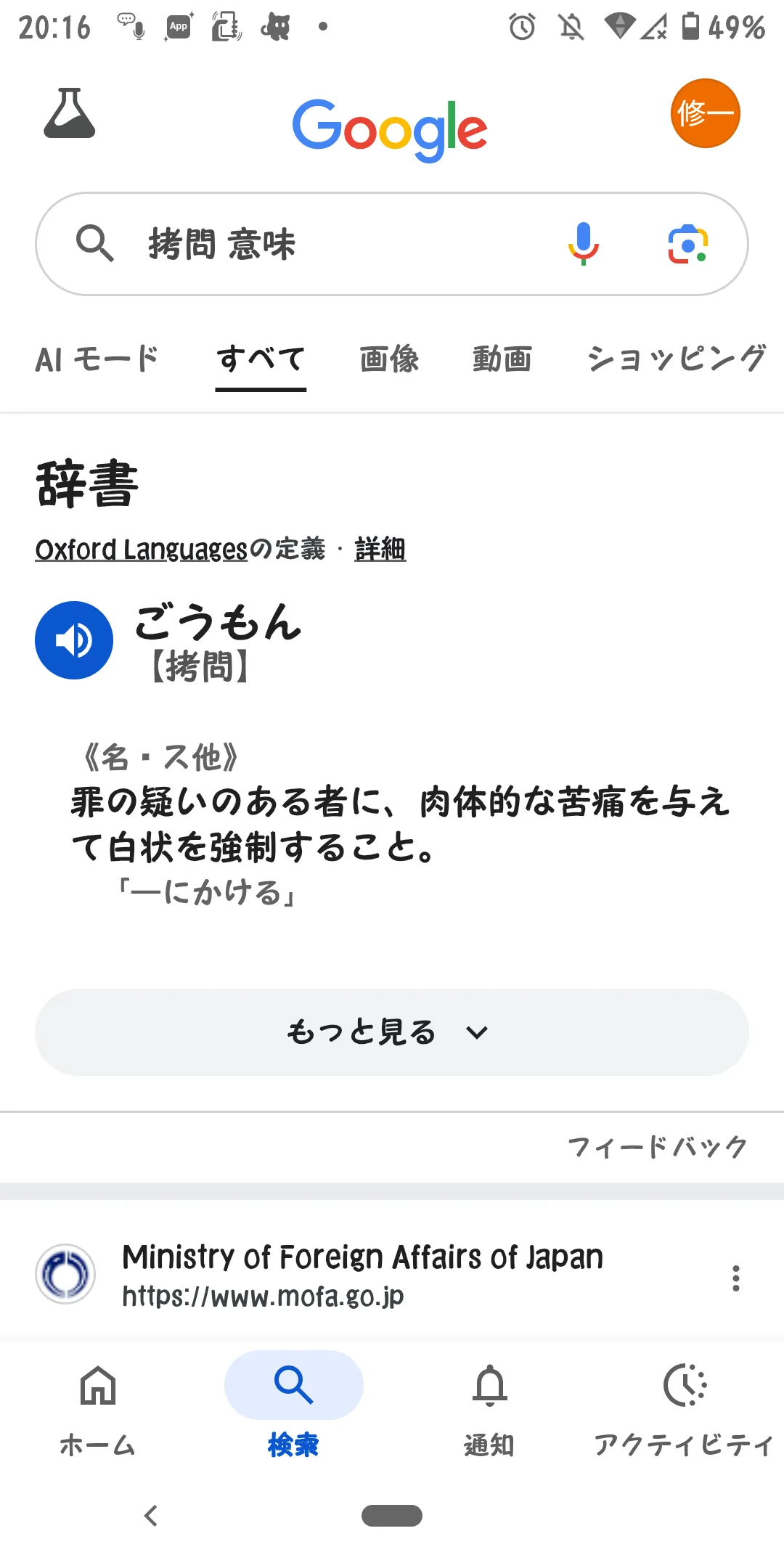Open the 詳細 link
The width and height of the screenshot is (784, 1568).
tap(380, 549)
